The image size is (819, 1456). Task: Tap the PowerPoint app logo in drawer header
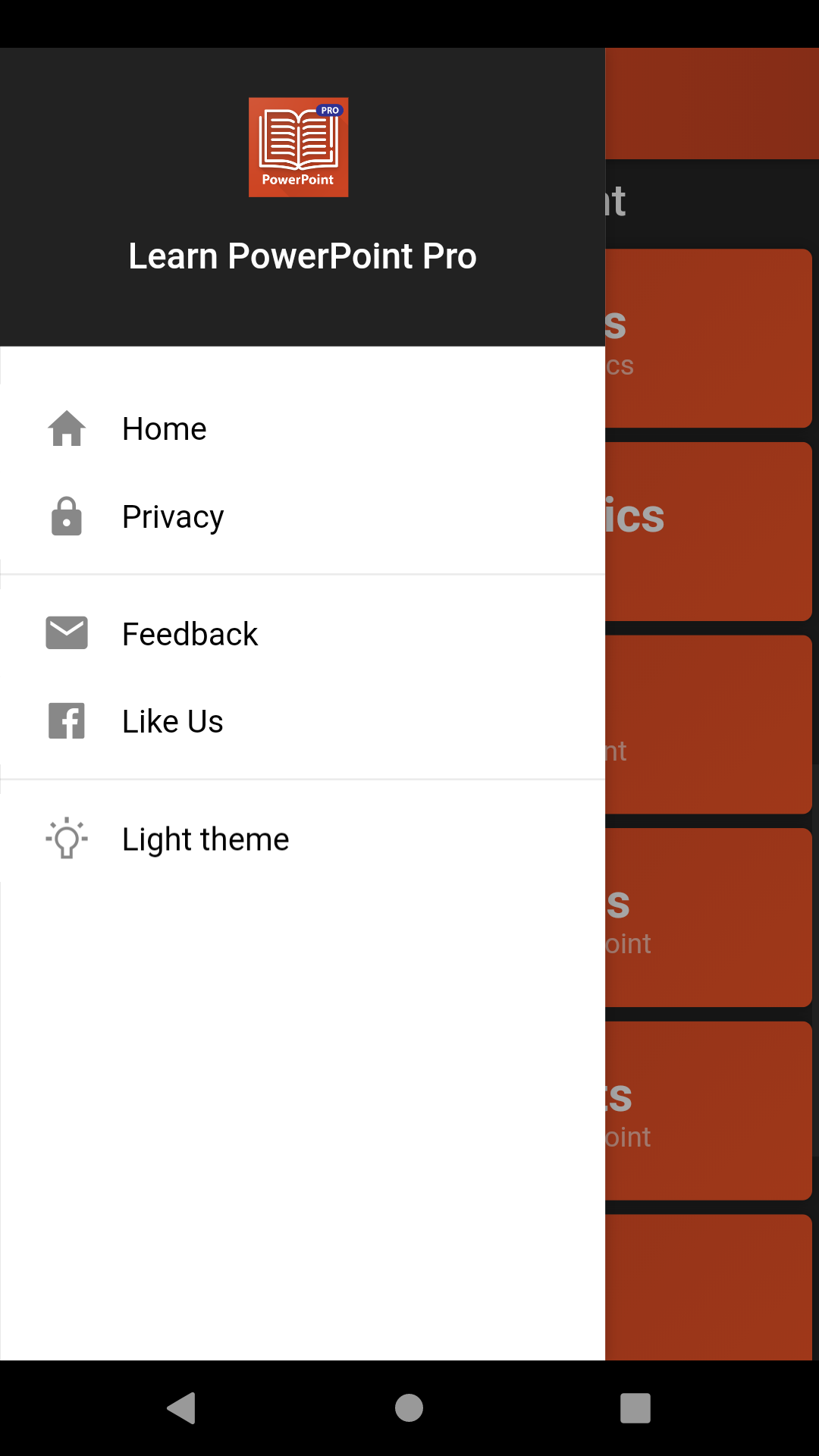point(298,147)
